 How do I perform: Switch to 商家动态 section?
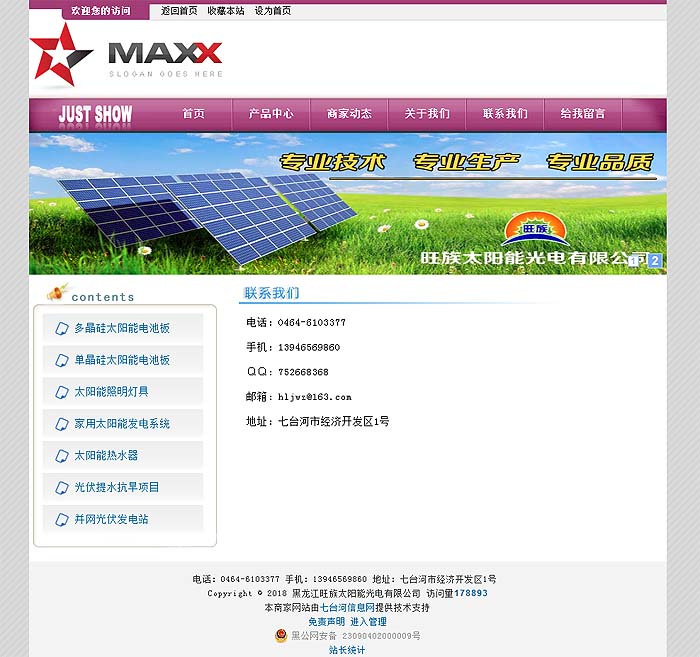pos(349,114)
